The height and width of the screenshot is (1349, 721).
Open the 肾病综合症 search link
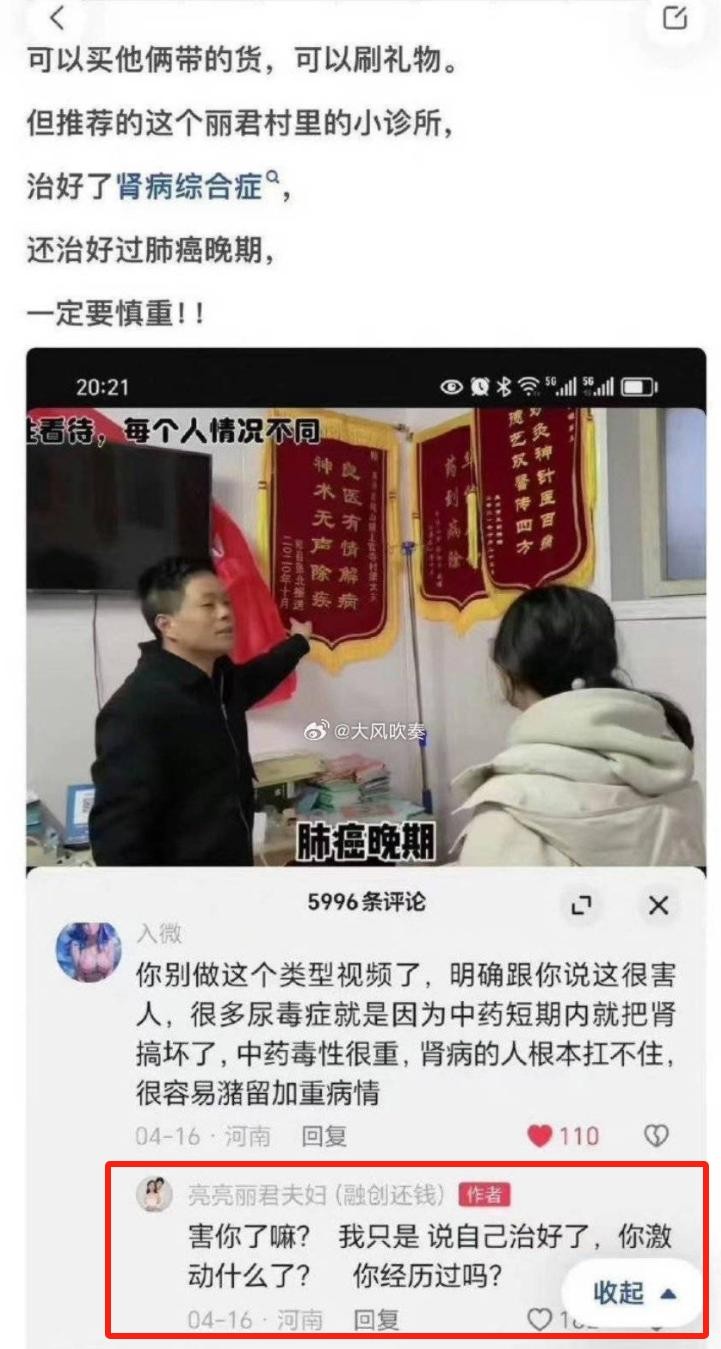[192, 186]
